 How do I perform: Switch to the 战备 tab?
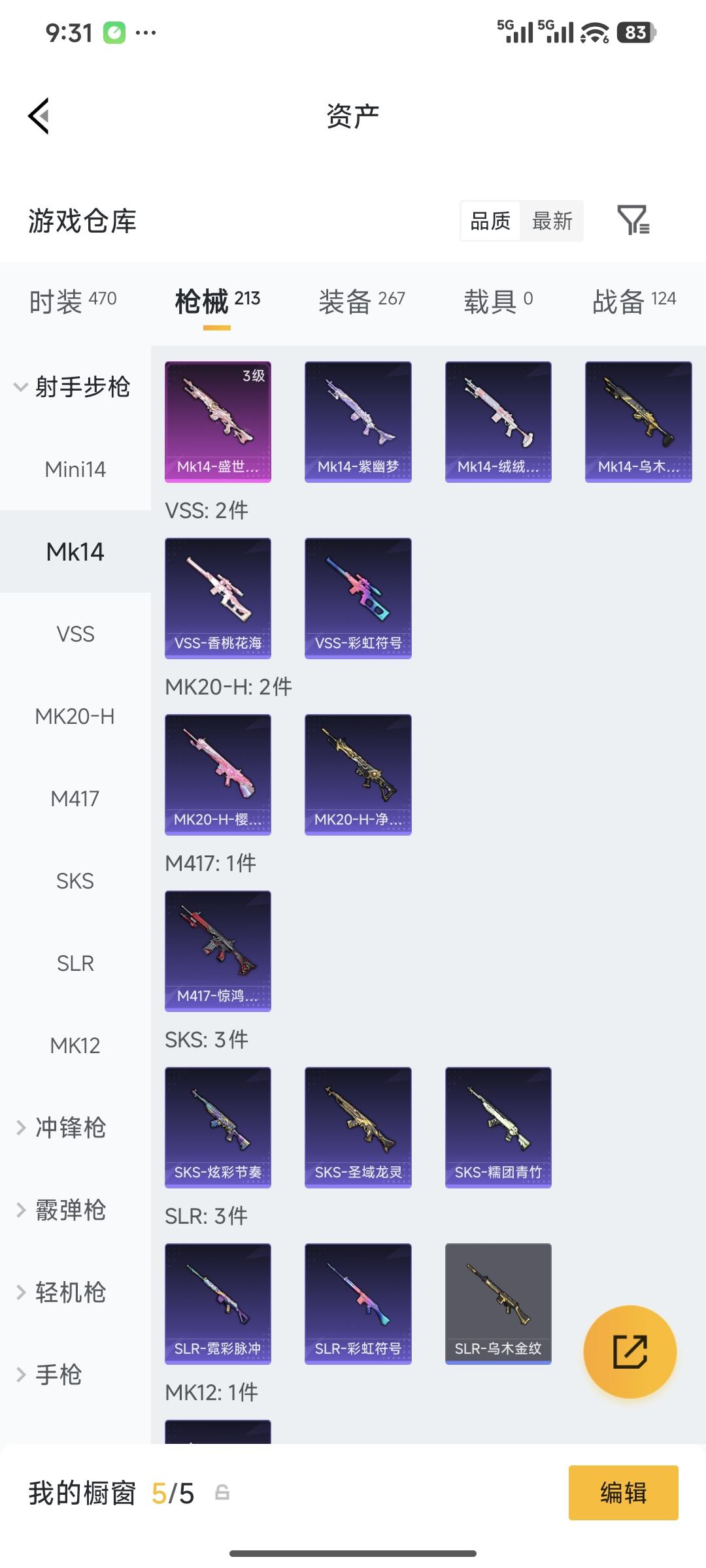point(633,301)
